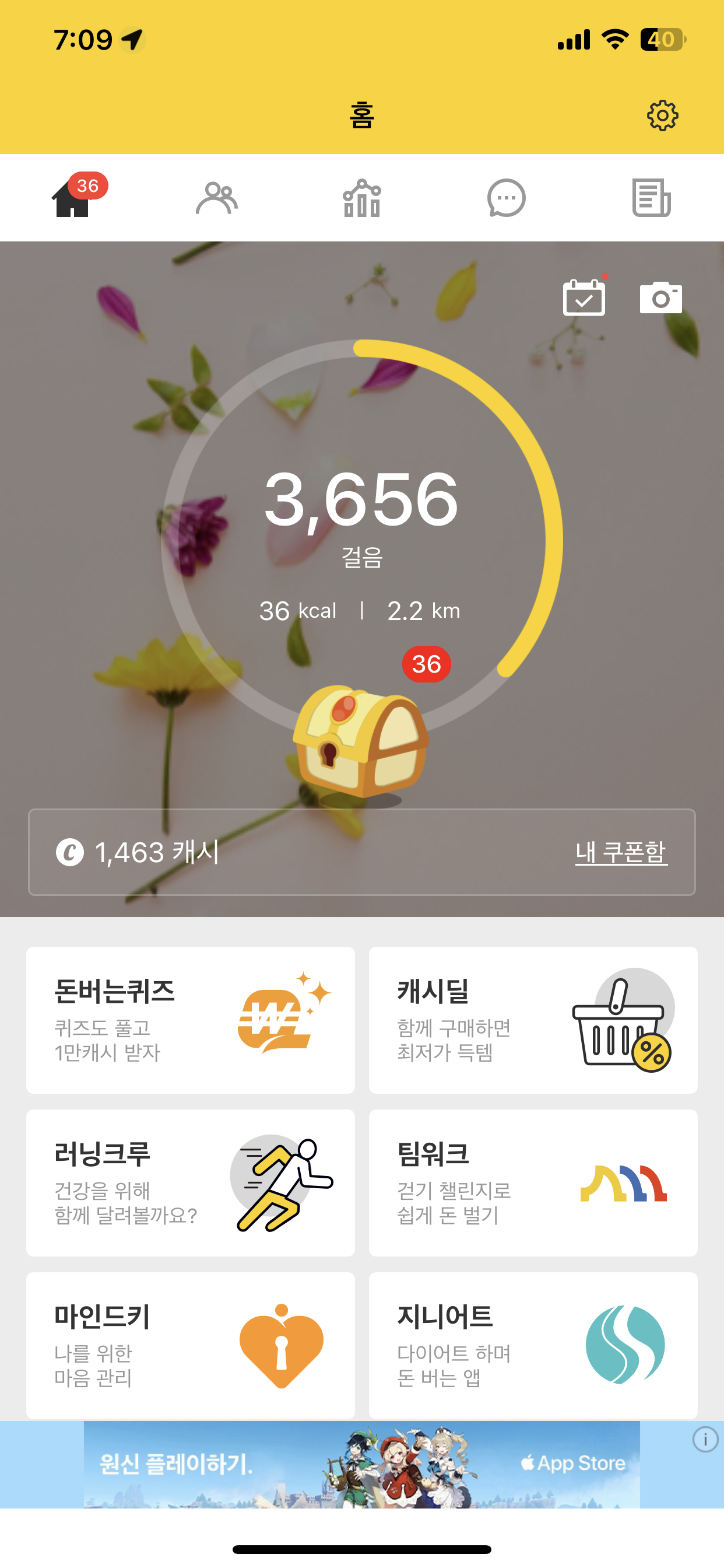724x1568 pixels.
Task: Open the 캐시딜 card
Action: coord(533,1020)
